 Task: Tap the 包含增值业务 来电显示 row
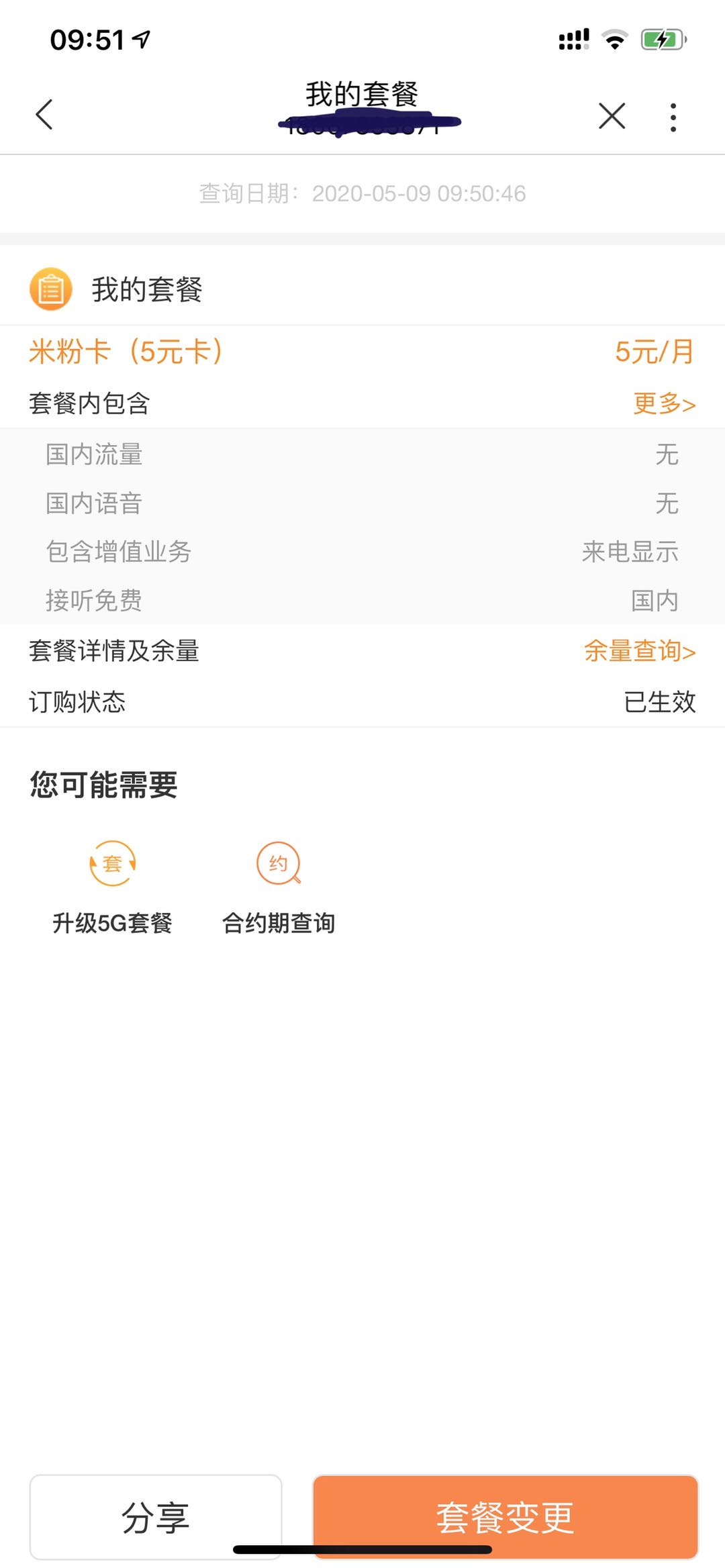tap(362, 552)
